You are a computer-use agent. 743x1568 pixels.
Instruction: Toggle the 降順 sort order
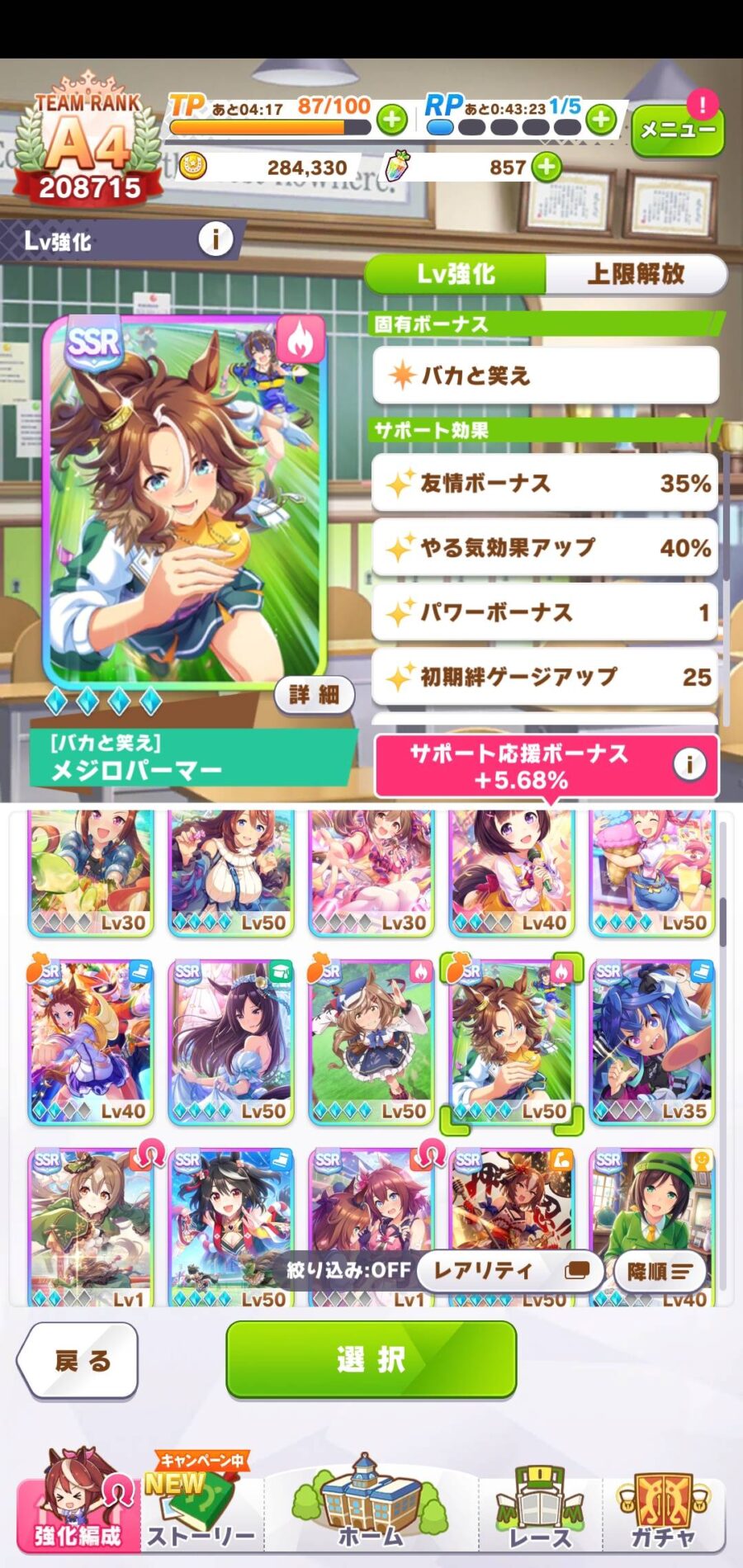pyautogui.click(x=660, y=1271)
